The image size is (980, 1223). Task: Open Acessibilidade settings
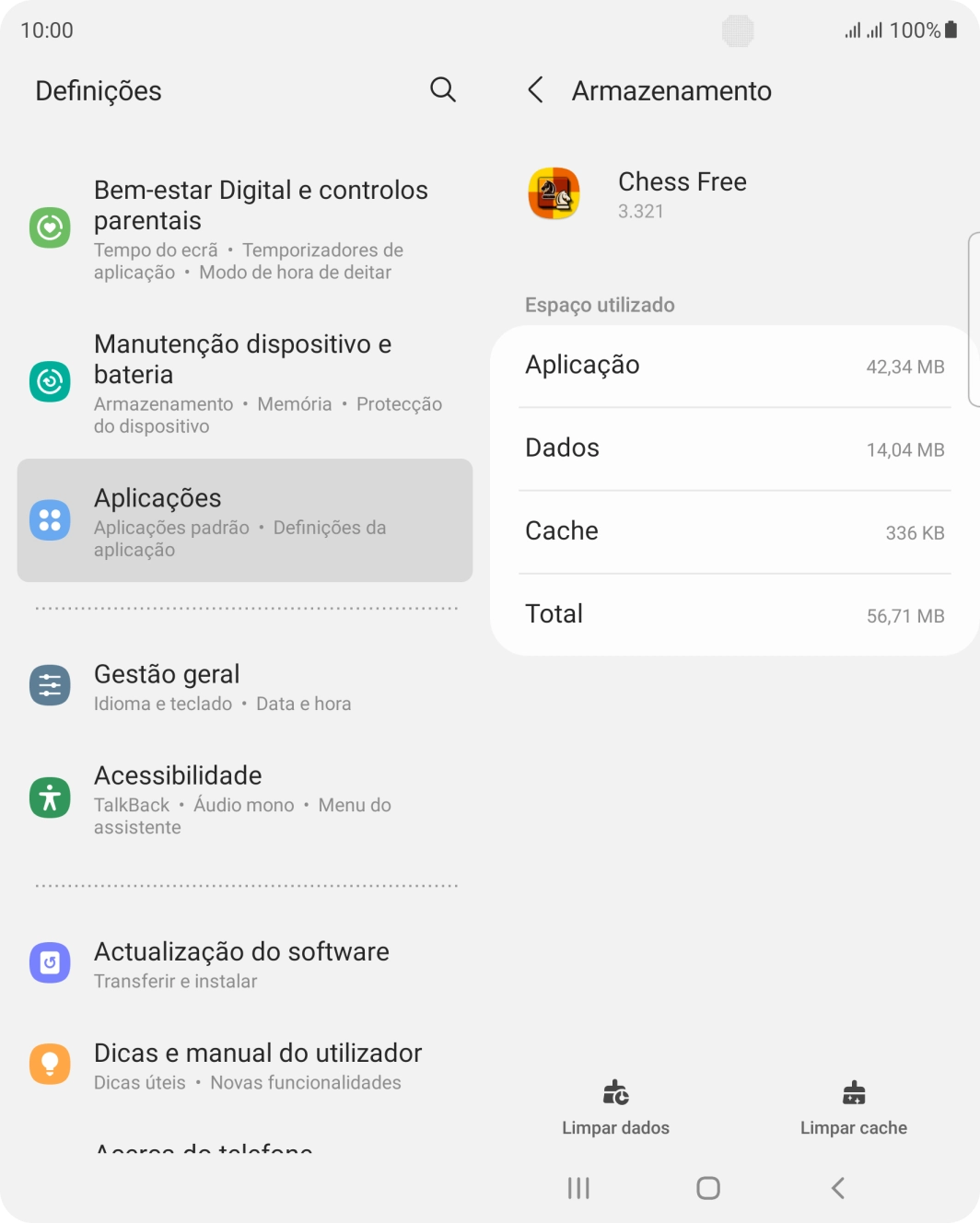pyautogui.click(x=244, y=798)
